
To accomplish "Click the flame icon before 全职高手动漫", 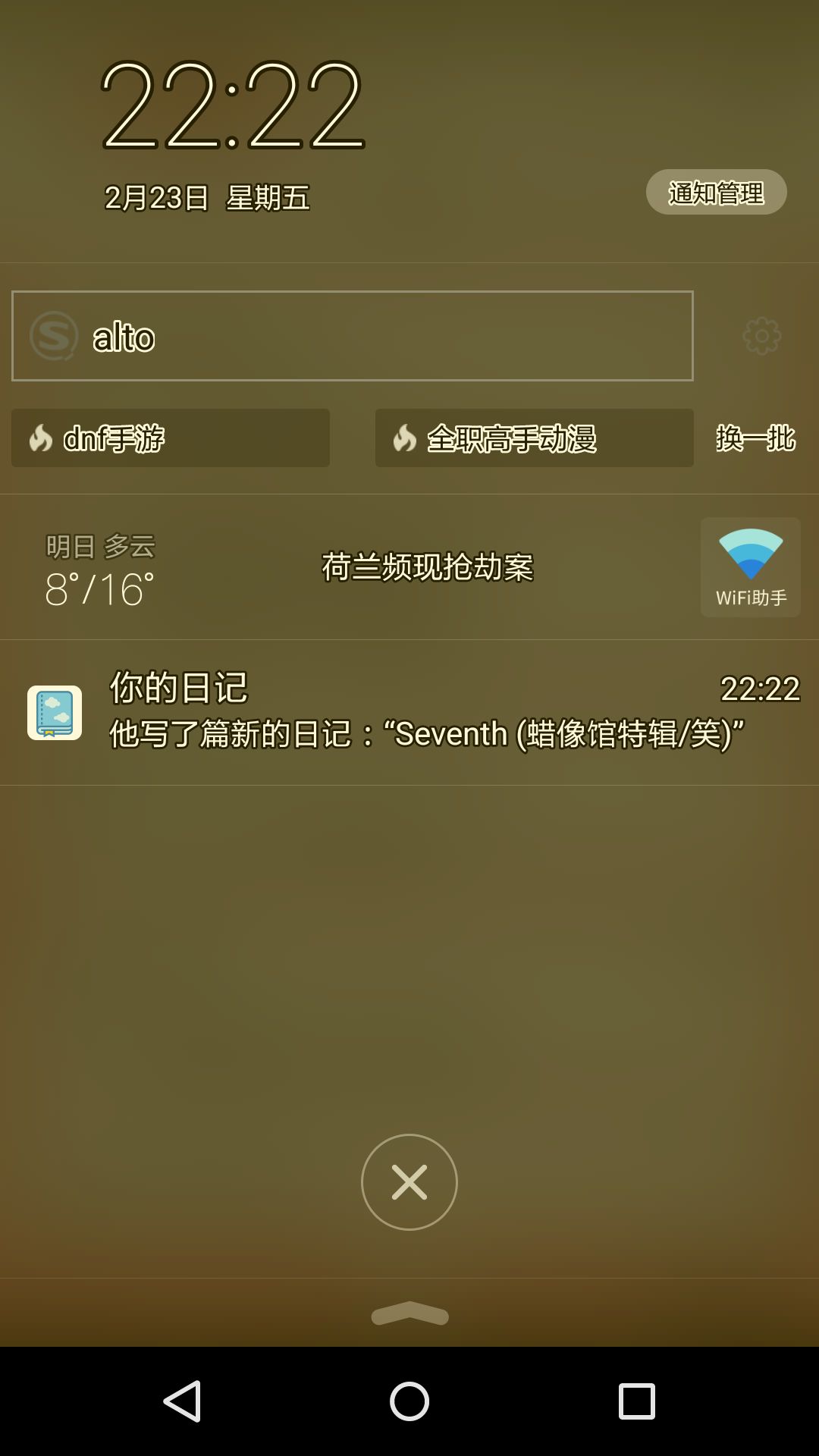I will coord(404,438).
